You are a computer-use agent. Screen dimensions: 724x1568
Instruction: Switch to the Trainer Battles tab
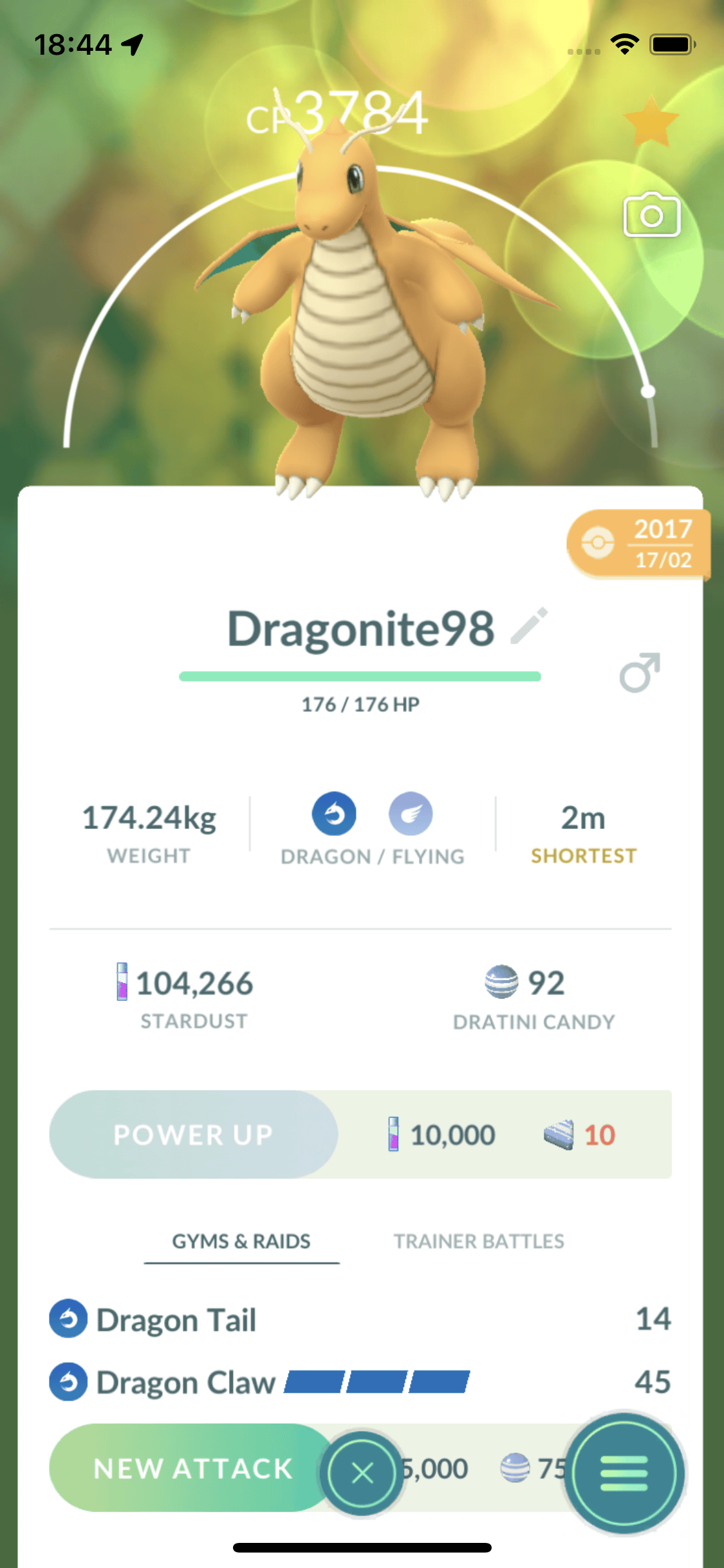tap(479, 1241)
